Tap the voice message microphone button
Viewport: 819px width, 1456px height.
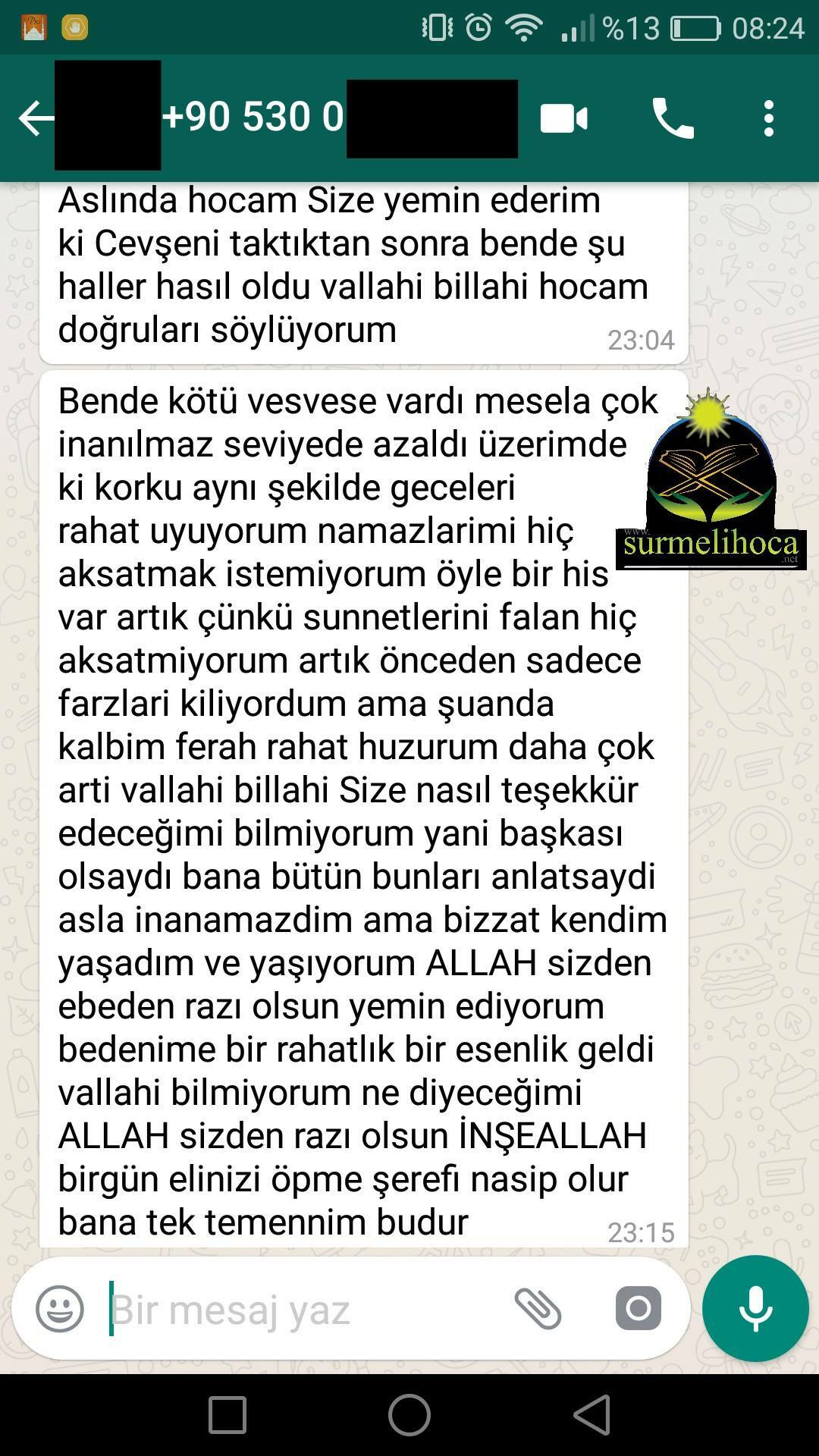[x=755, y=1308]
